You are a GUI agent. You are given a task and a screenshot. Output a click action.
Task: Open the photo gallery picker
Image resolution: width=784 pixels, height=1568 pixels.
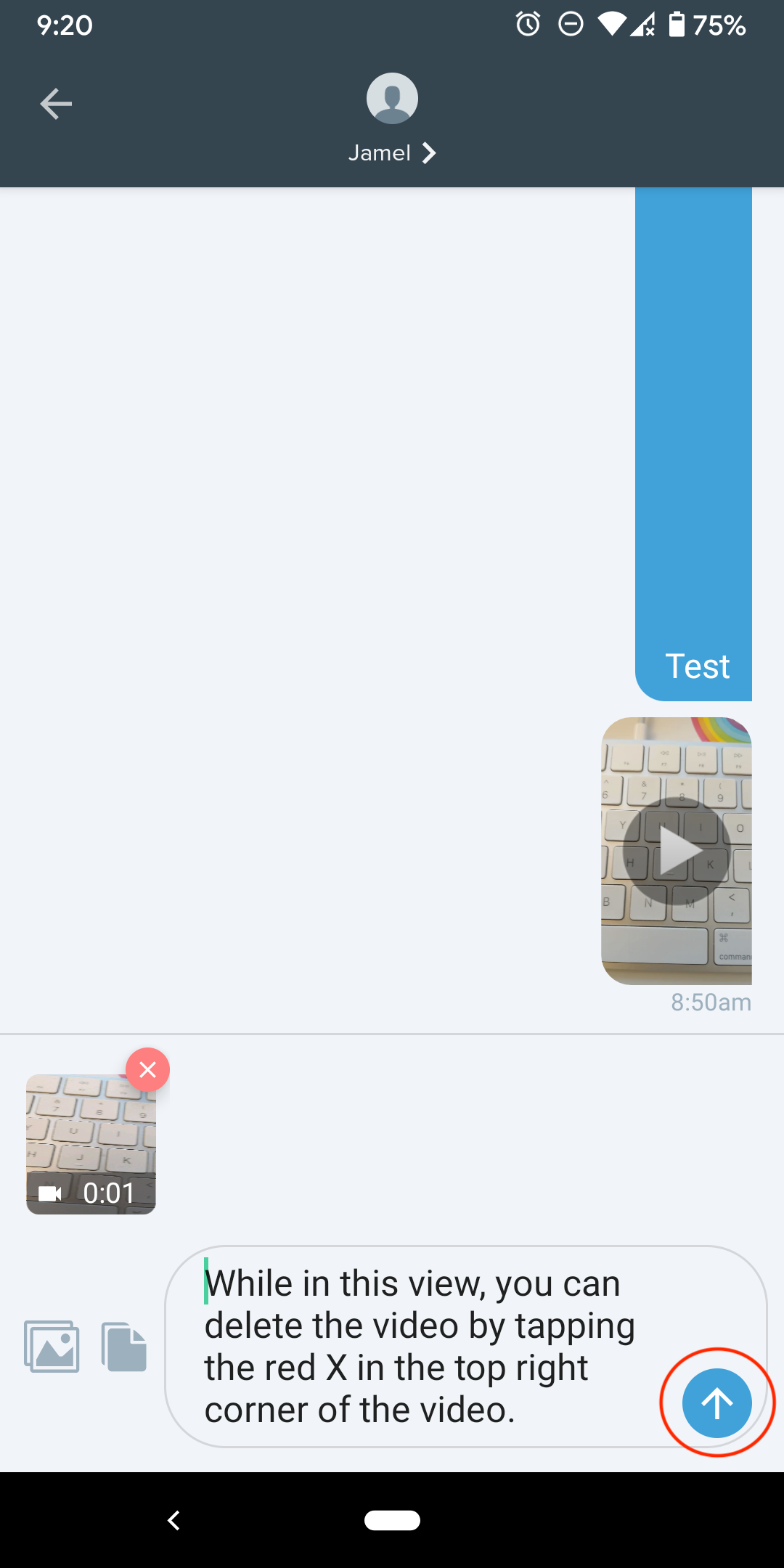[x=52, y=1347]
